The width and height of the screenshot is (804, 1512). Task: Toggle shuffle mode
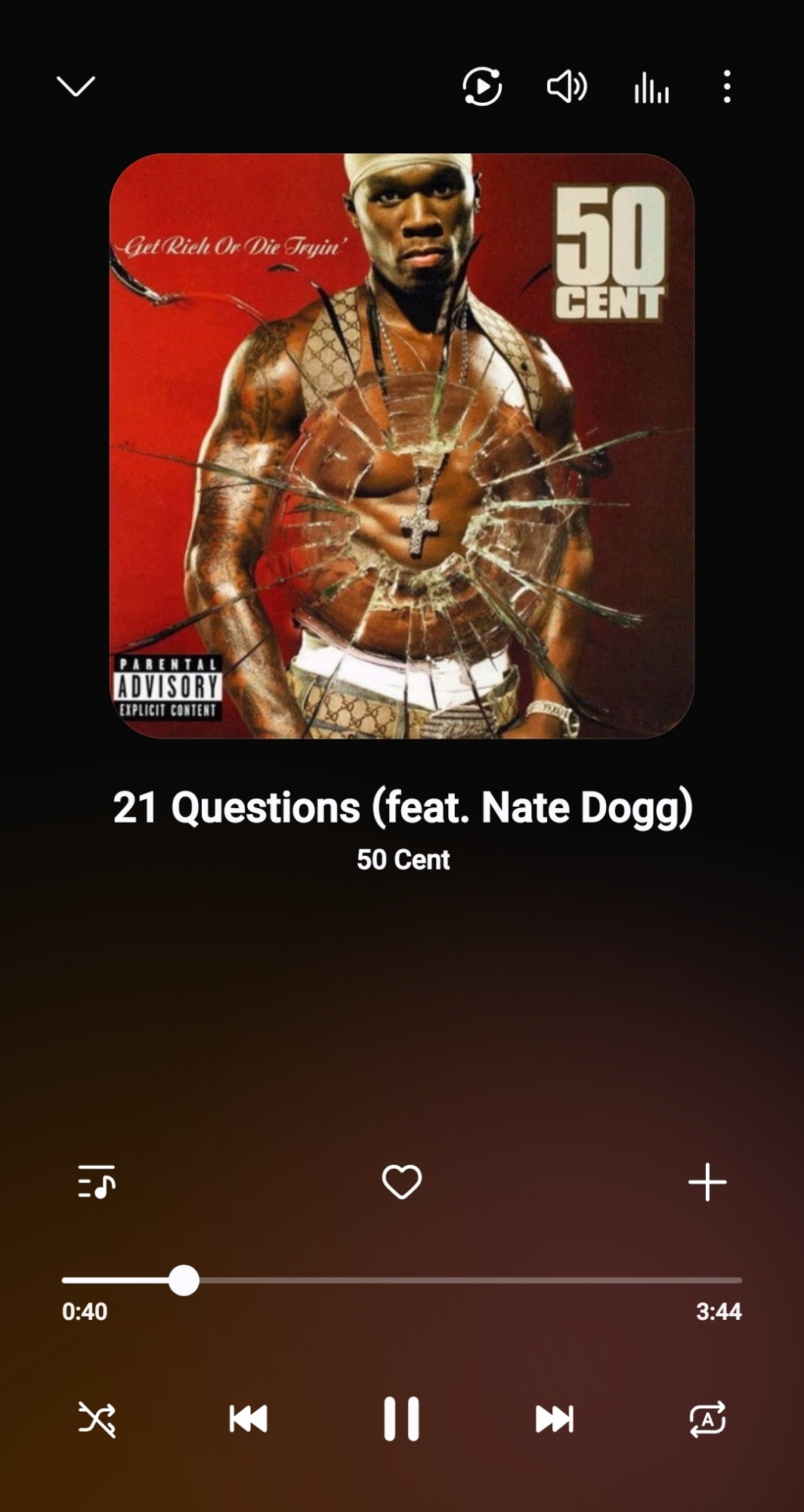(97, 1419)
